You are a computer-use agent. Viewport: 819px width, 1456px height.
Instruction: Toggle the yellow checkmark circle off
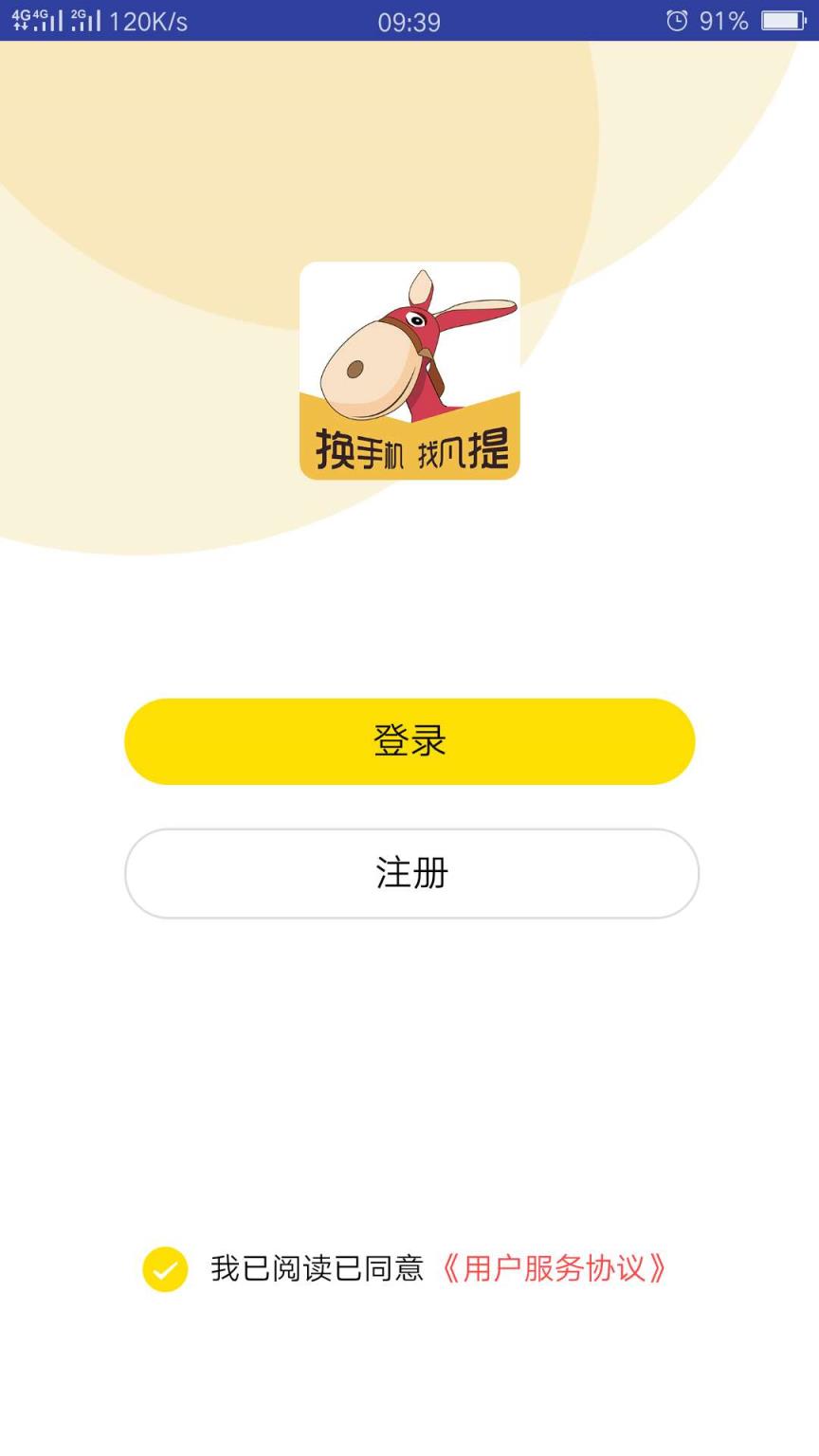coord(164,1268)
